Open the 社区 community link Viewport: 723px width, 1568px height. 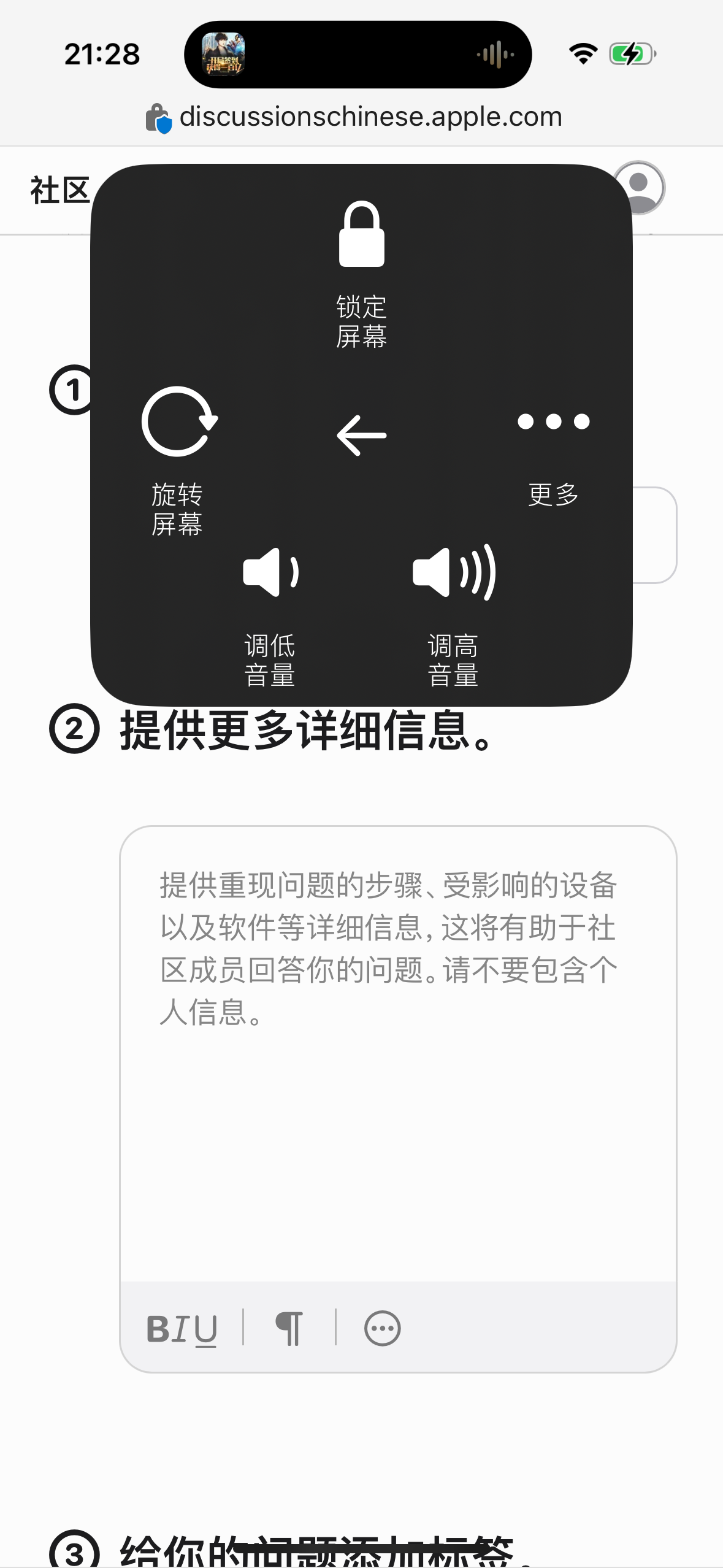(x=59, y=190)
